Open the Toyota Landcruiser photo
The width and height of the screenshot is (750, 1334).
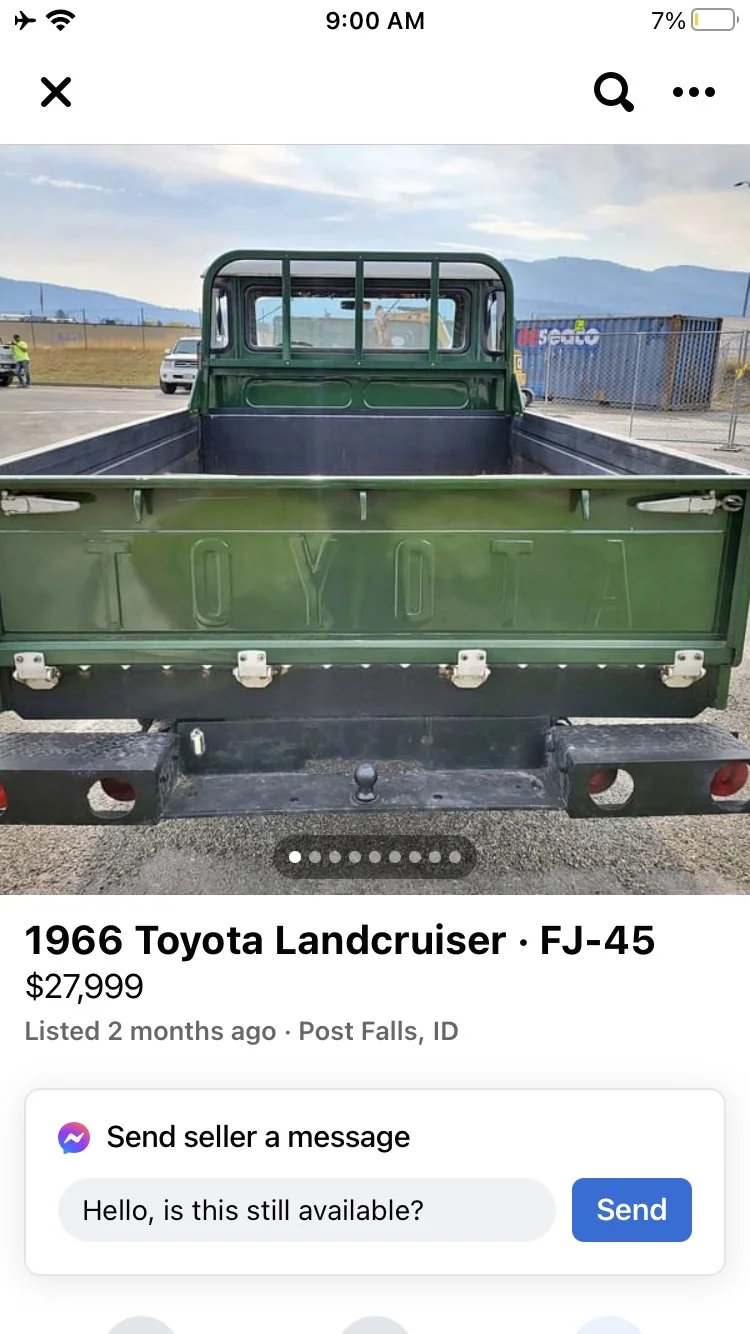point(375,519)
